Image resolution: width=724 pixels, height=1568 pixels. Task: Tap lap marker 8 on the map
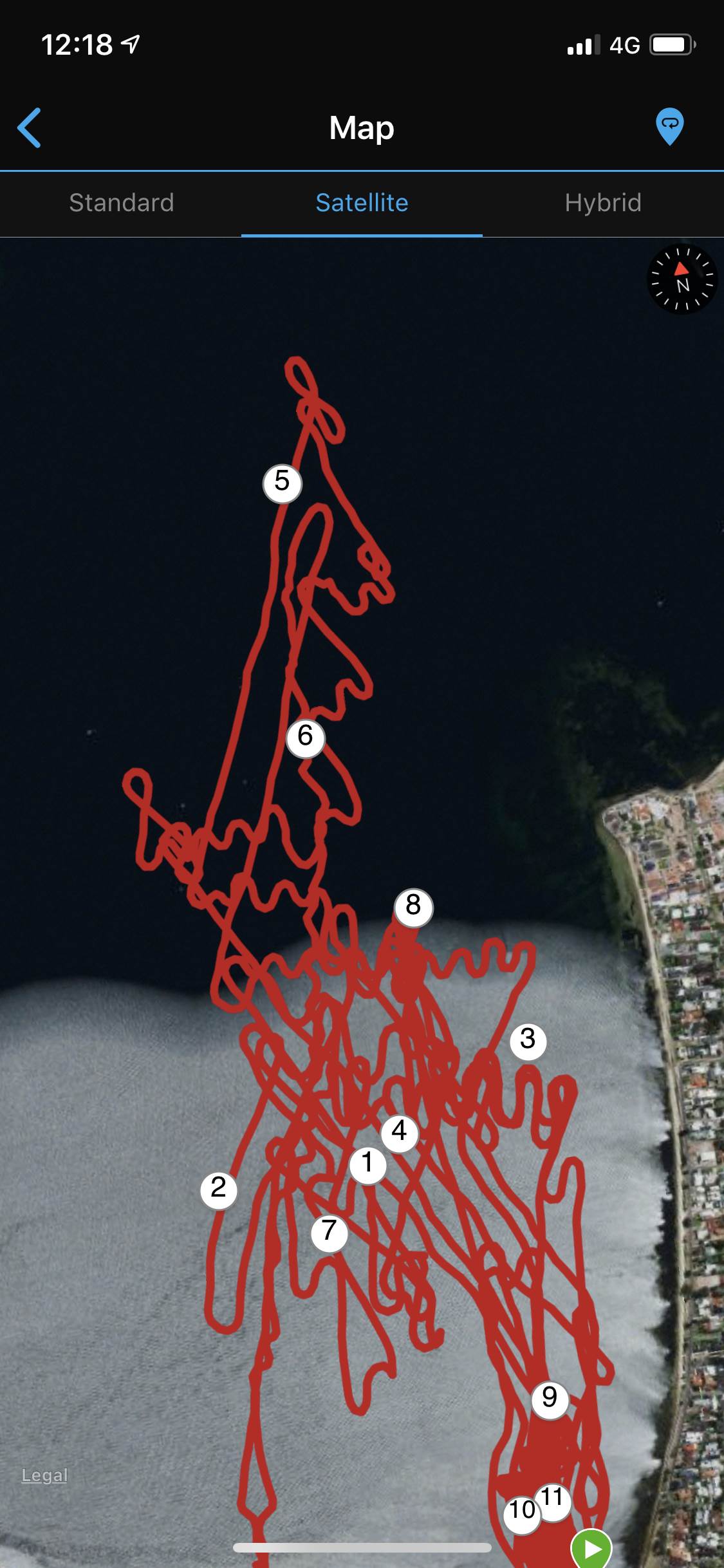point(413,906)
